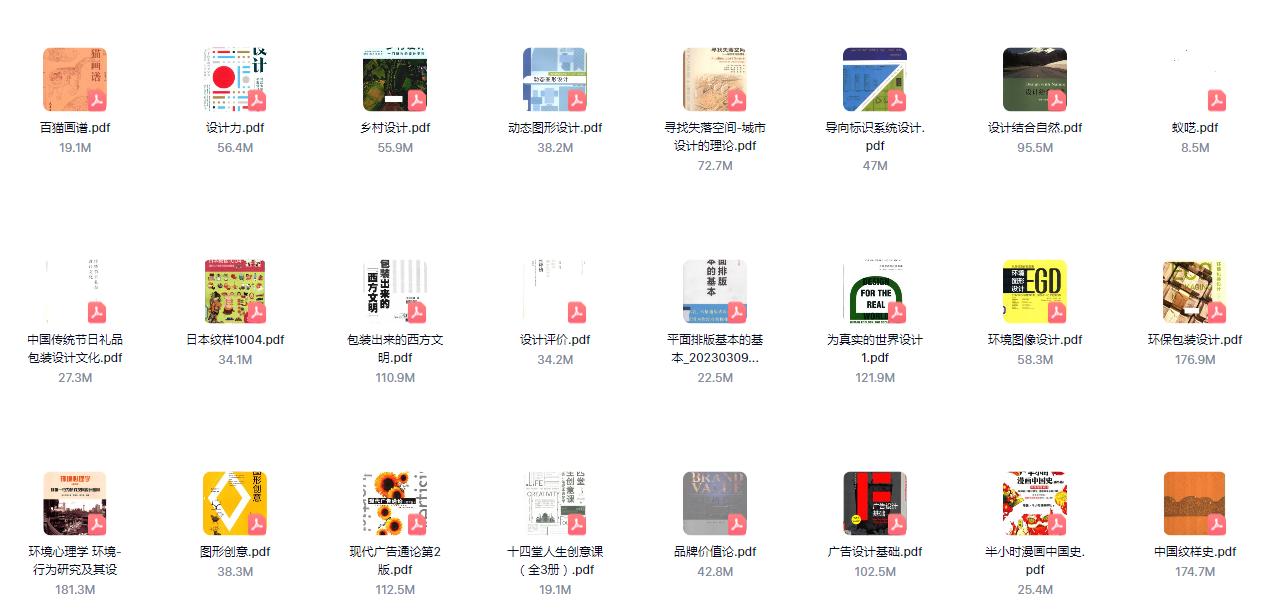1265x614 pixels.
Task: Open 中国纹样史.pdf file
Action: click(x=1195, y=504)
